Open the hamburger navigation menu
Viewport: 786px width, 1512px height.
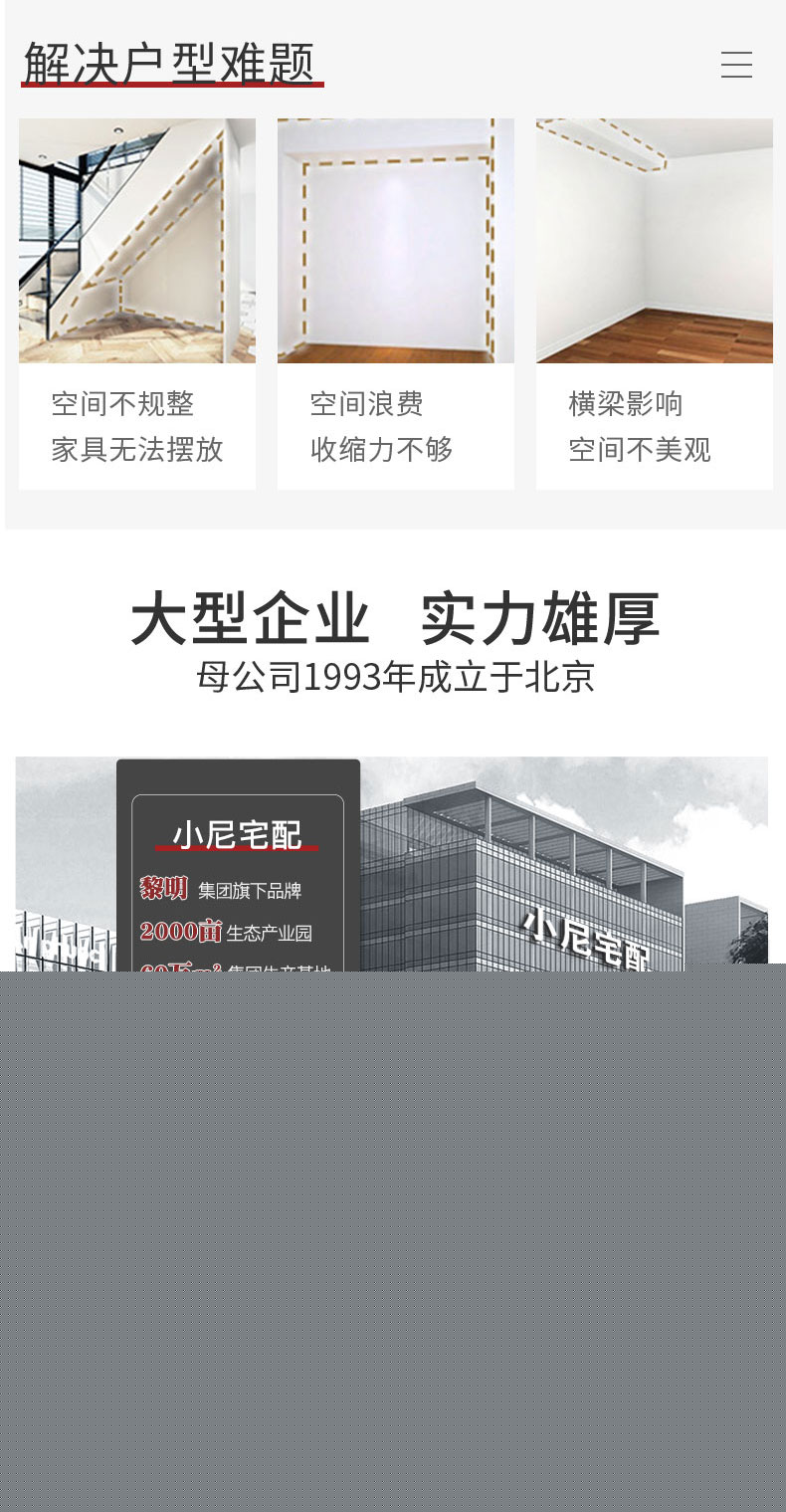coord(736,65)
